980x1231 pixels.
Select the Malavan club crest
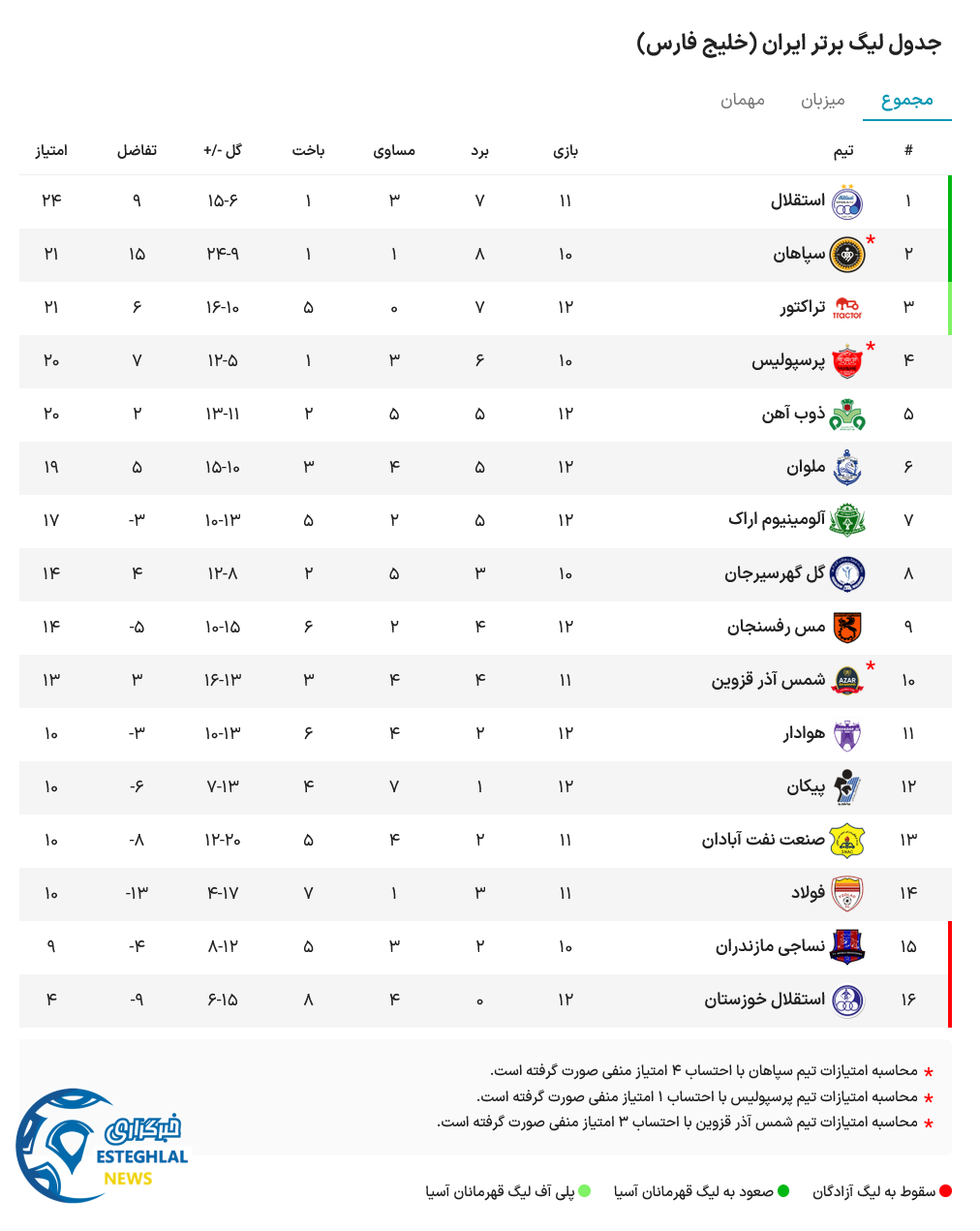point(848,468)
